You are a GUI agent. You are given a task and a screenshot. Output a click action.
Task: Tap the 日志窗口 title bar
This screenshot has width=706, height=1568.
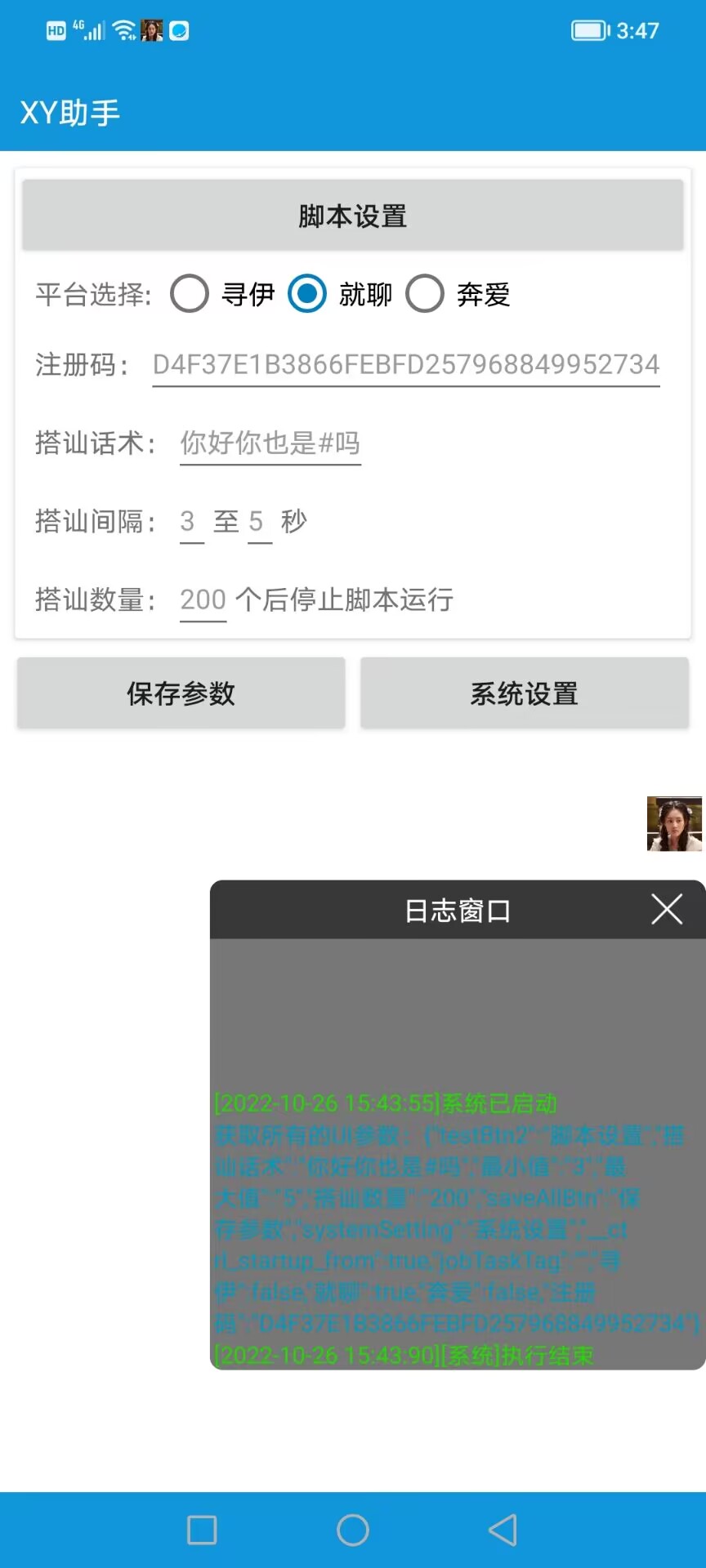(x=458, y=911)
